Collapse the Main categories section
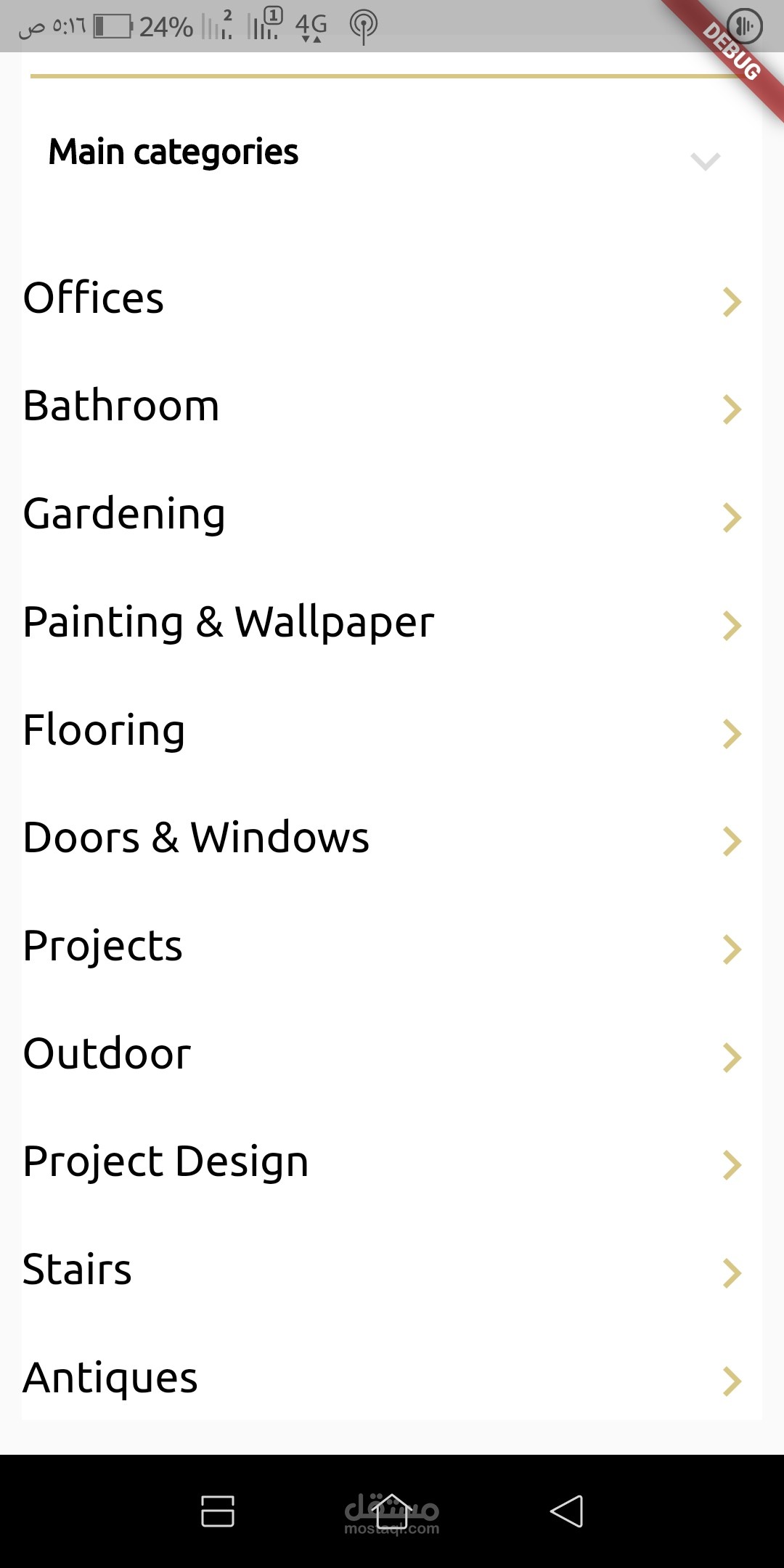The width and height of the screenshot is (784, 1568). coord(704,160)
